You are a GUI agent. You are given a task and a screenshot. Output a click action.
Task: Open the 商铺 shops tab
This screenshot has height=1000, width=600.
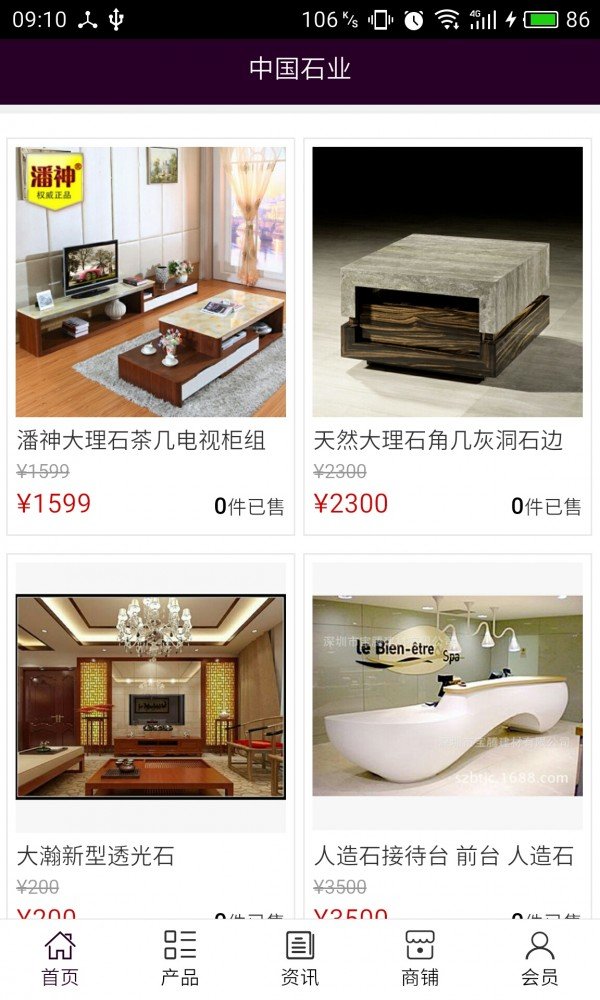pos(420,958)
